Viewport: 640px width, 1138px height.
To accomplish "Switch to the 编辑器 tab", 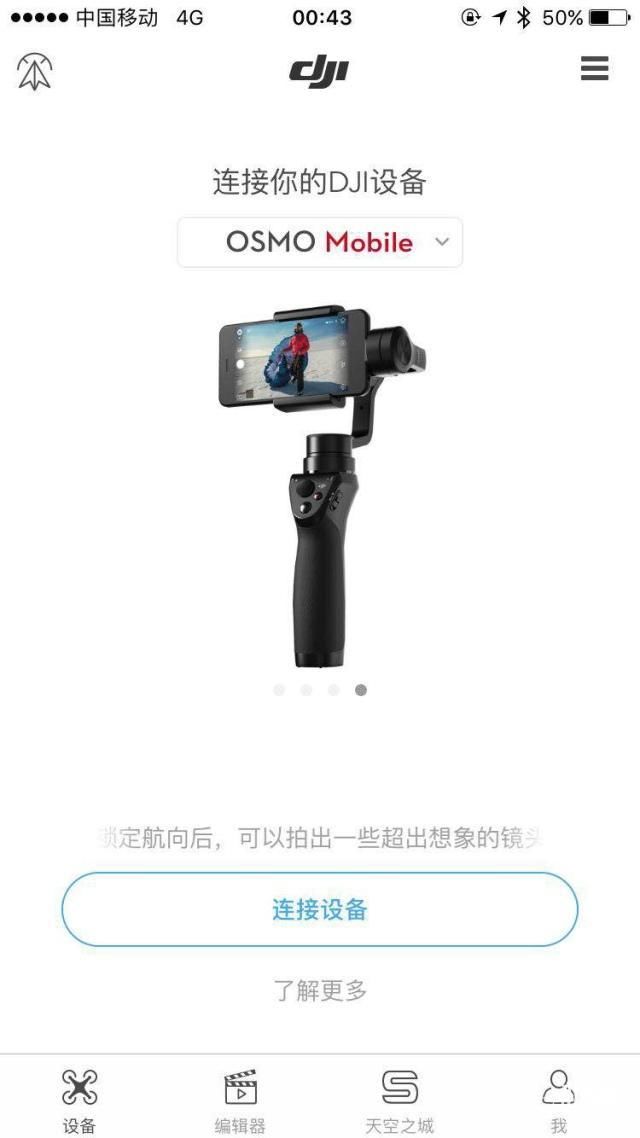I will coord(240,1100).
